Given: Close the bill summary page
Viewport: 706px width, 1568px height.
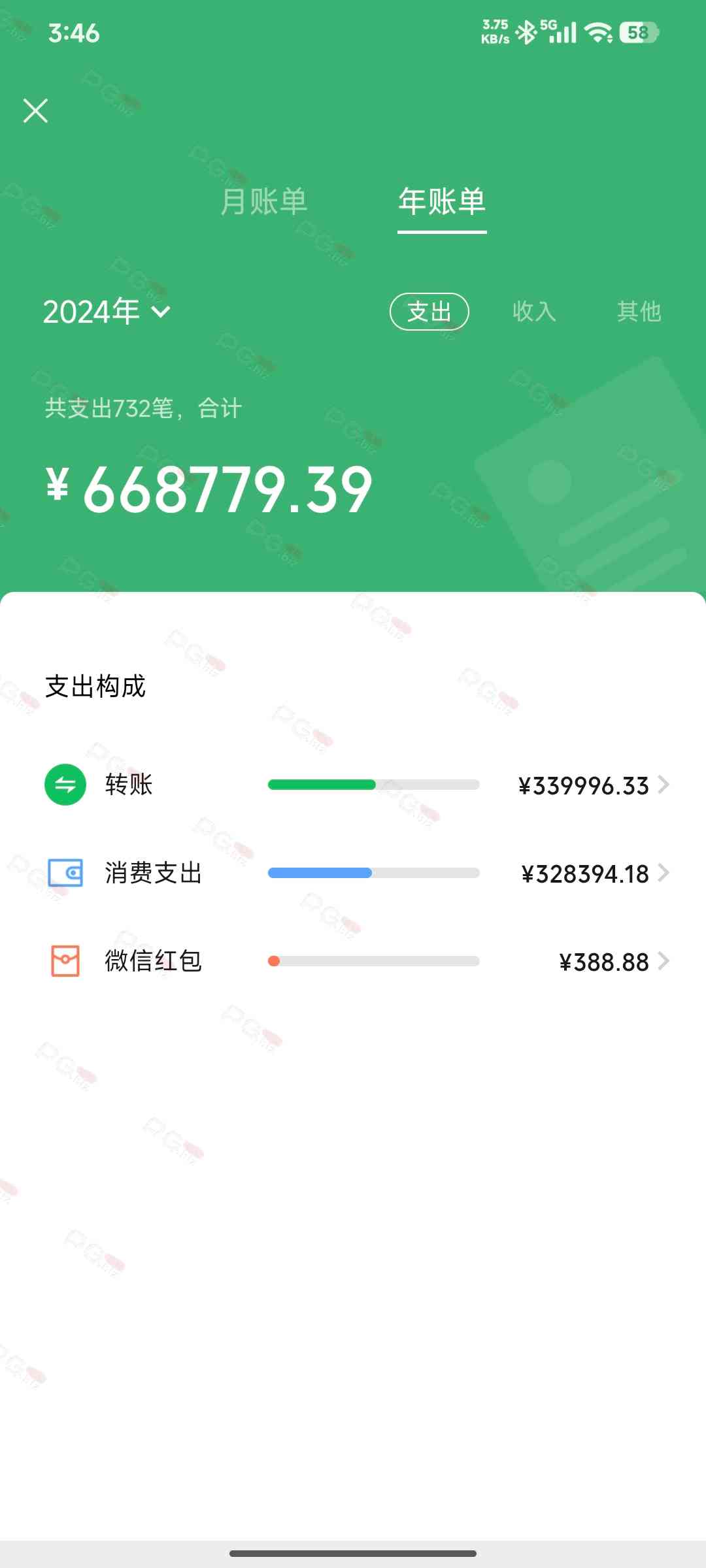Looking at the screenshot, I should (35, 110).
